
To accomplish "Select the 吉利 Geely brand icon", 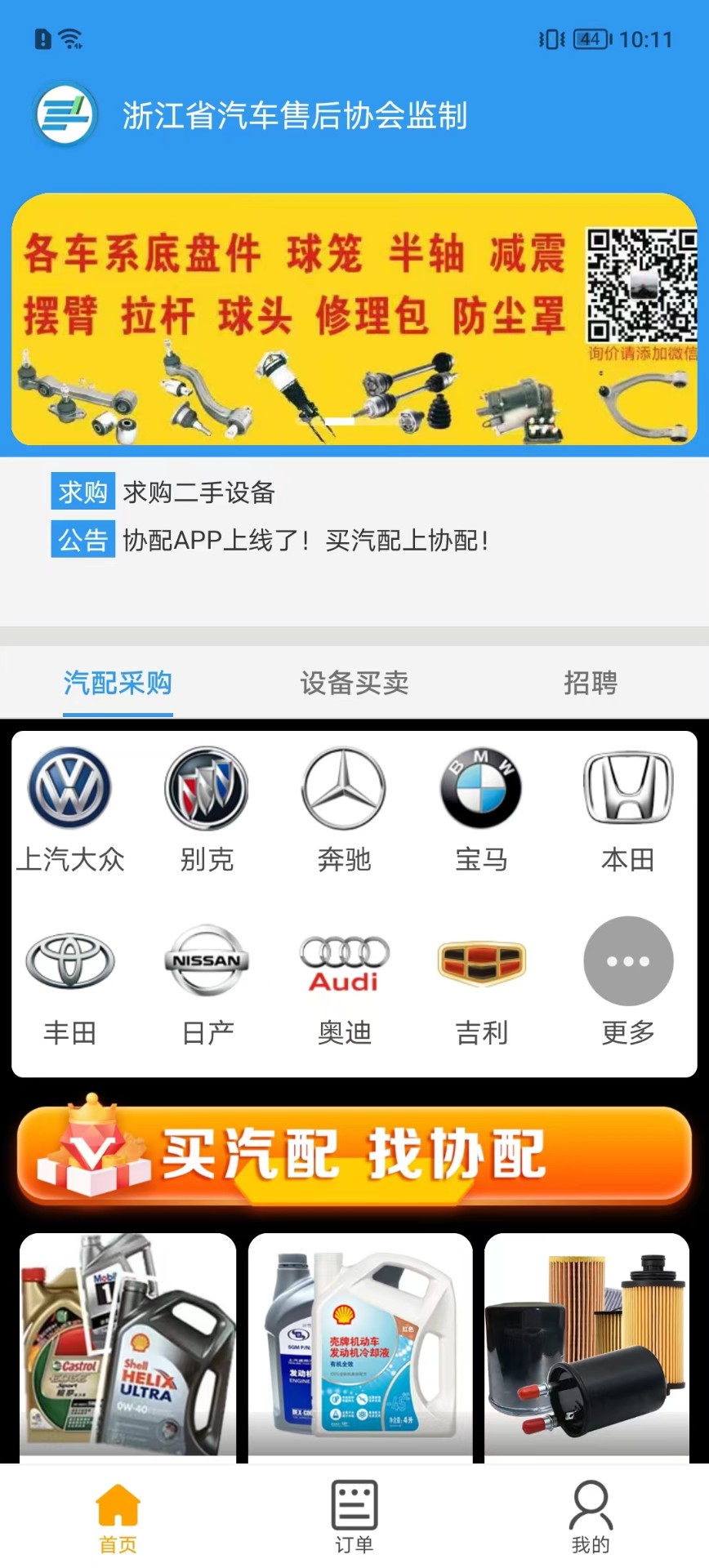I will (x=481, y=961).
